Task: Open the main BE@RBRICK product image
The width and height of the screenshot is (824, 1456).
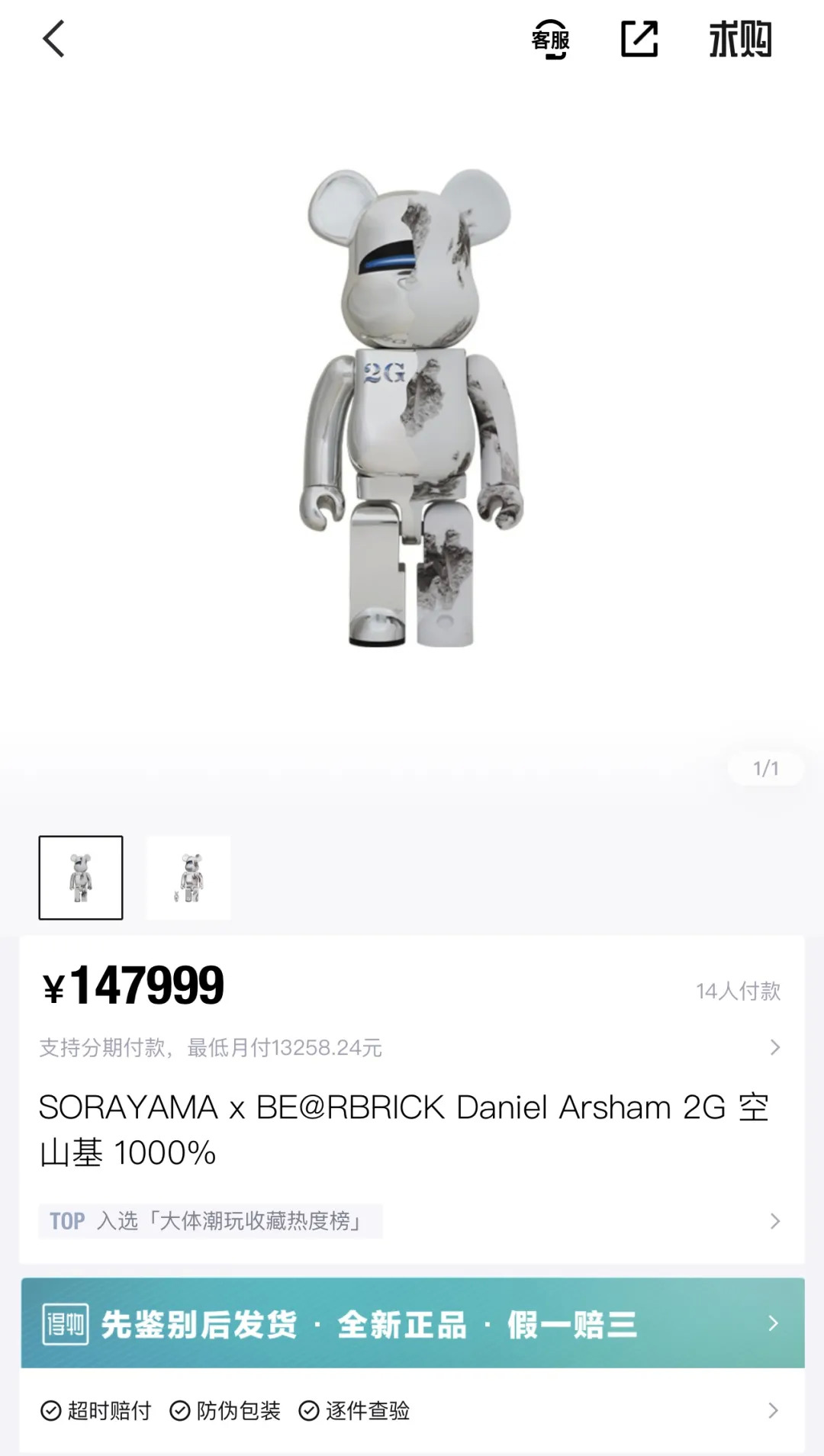Action: 412,408
